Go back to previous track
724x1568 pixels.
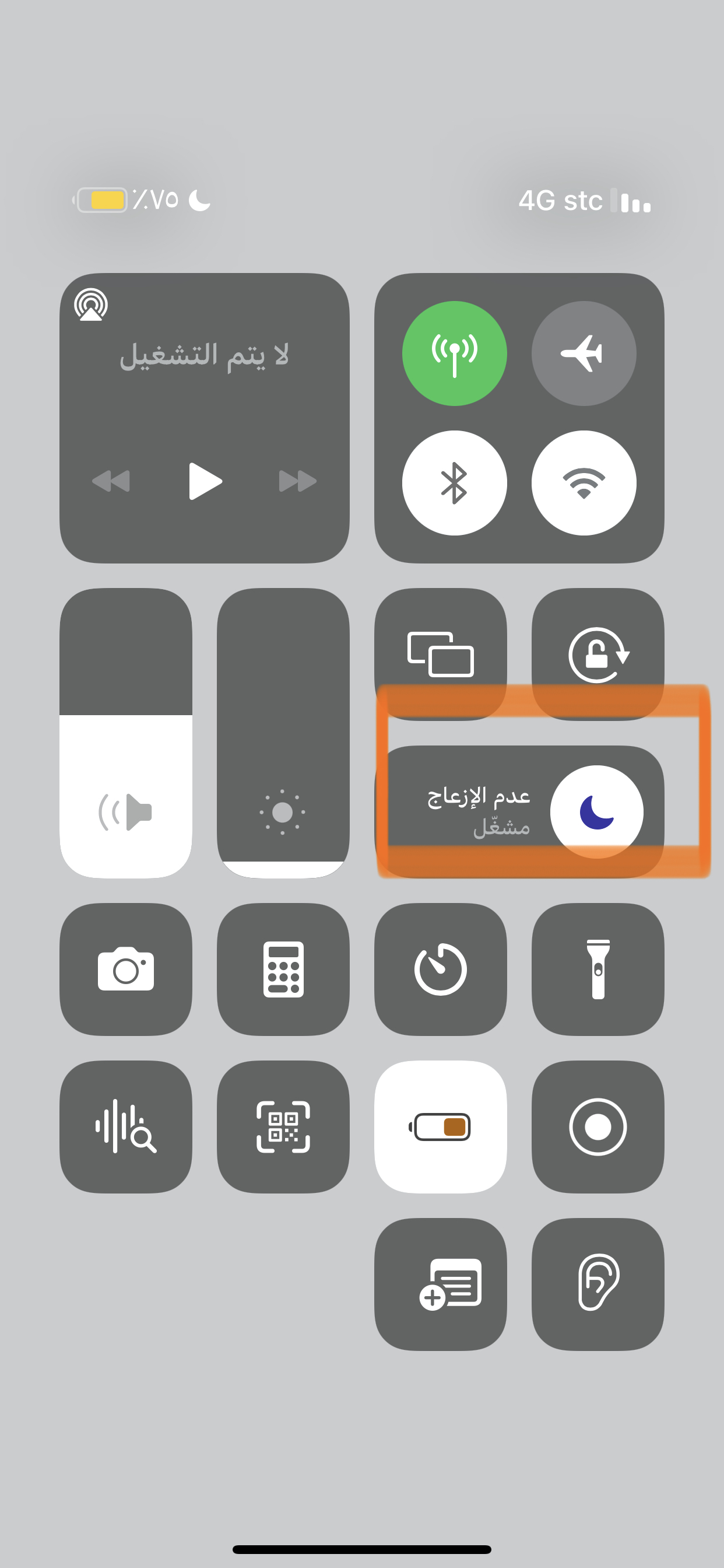(111, 481)
